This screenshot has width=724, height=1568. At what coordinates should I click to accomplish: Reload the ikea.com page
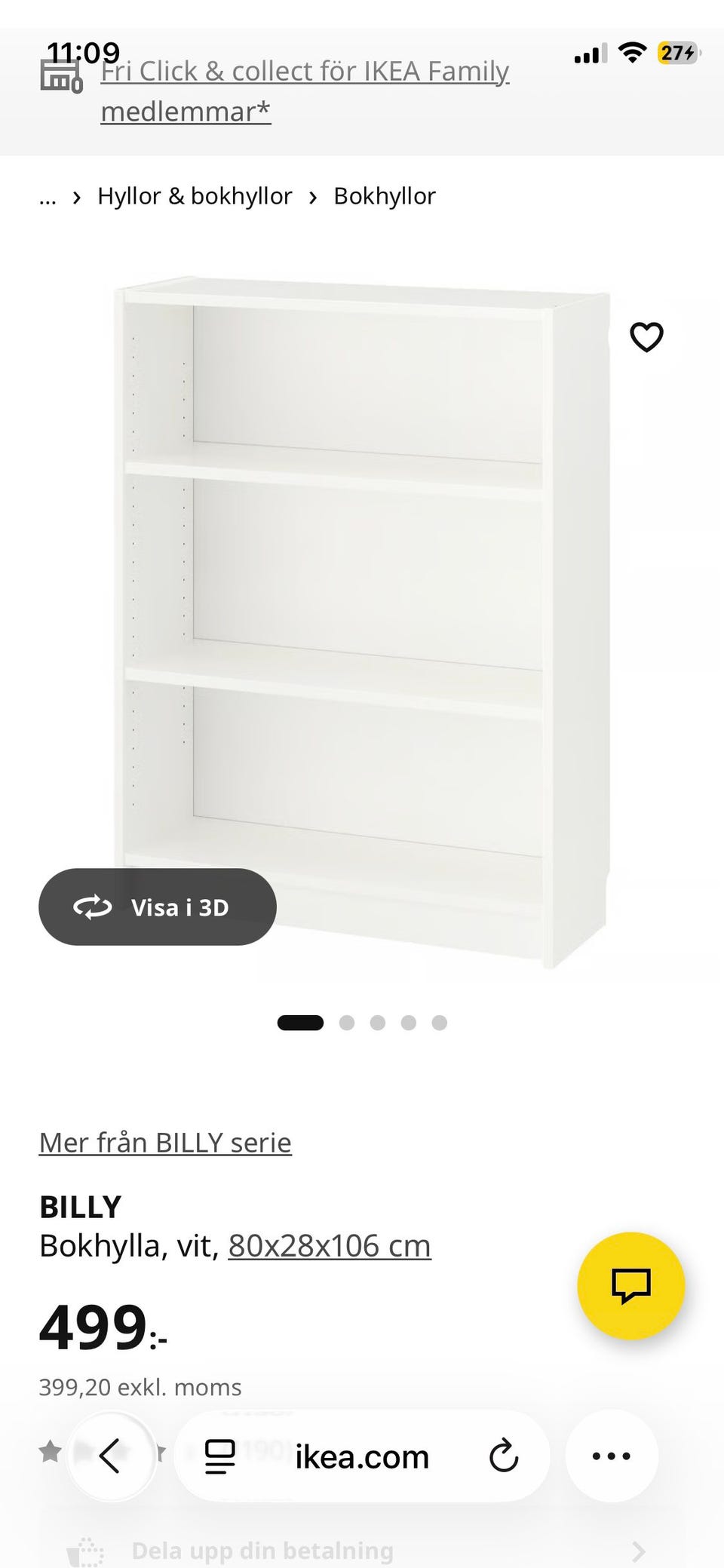503,1456
